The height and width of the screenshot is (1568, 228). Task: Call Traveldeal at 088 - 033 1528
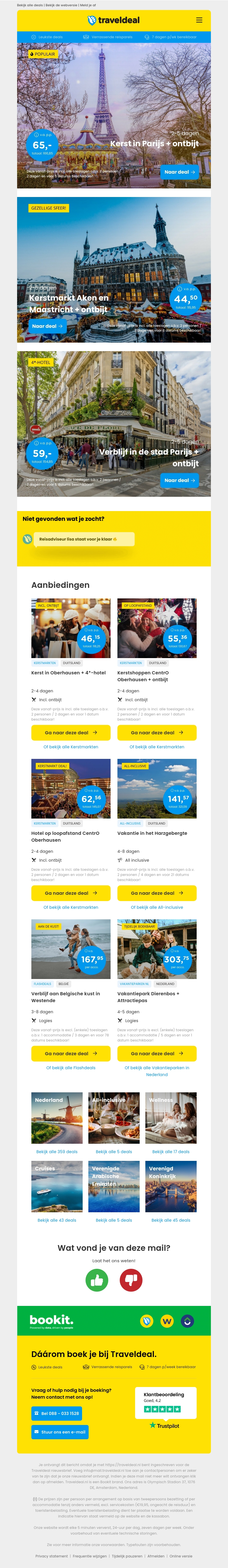click(x=56, y=1413)
